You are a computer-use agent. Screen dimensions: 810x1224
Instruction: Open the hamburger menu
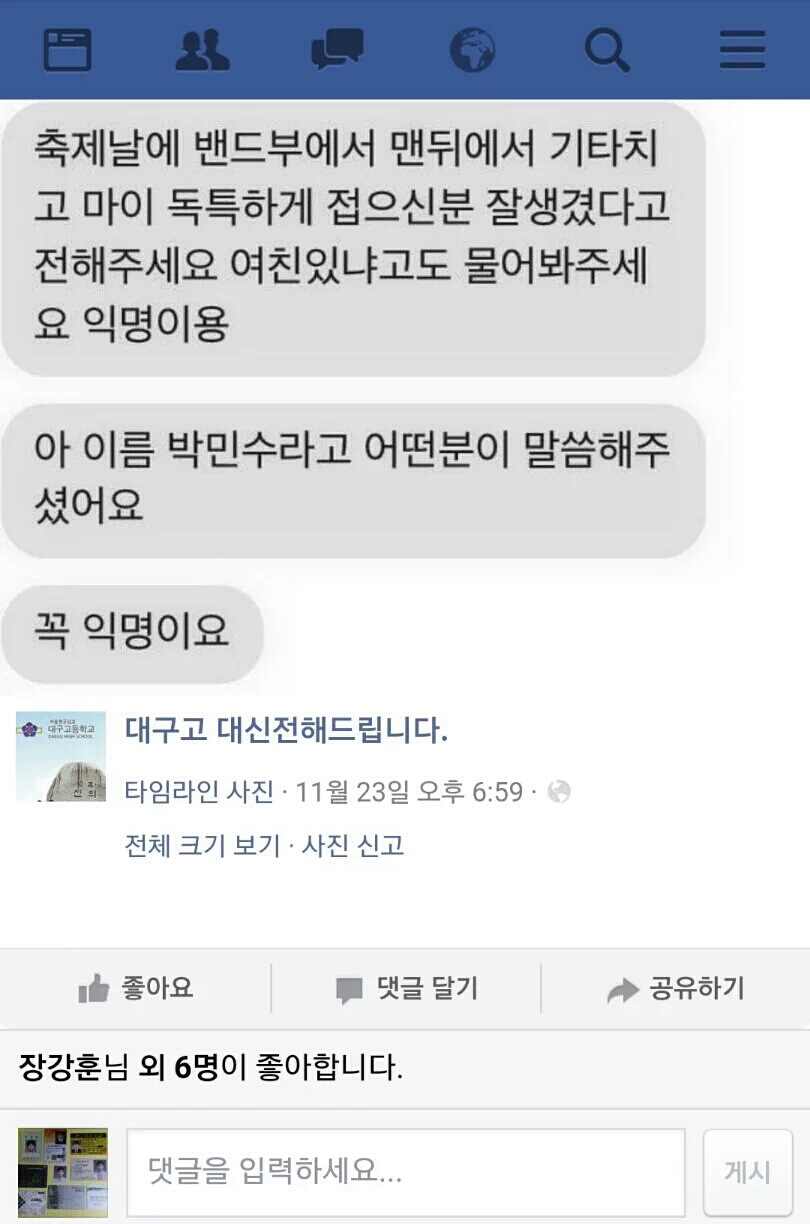coord(742,49)
